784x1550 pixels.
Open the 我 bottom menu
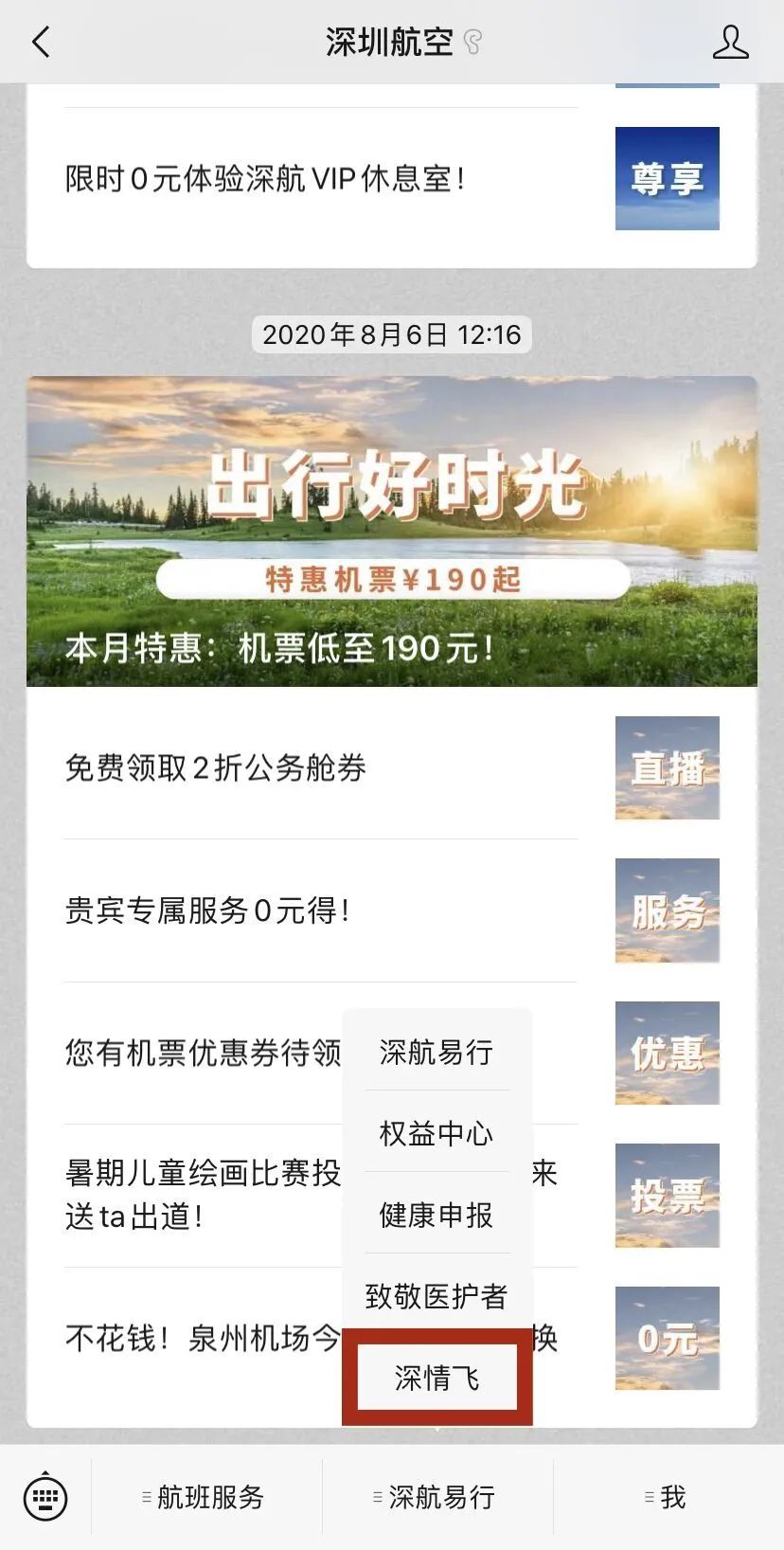click(668, 1497)
